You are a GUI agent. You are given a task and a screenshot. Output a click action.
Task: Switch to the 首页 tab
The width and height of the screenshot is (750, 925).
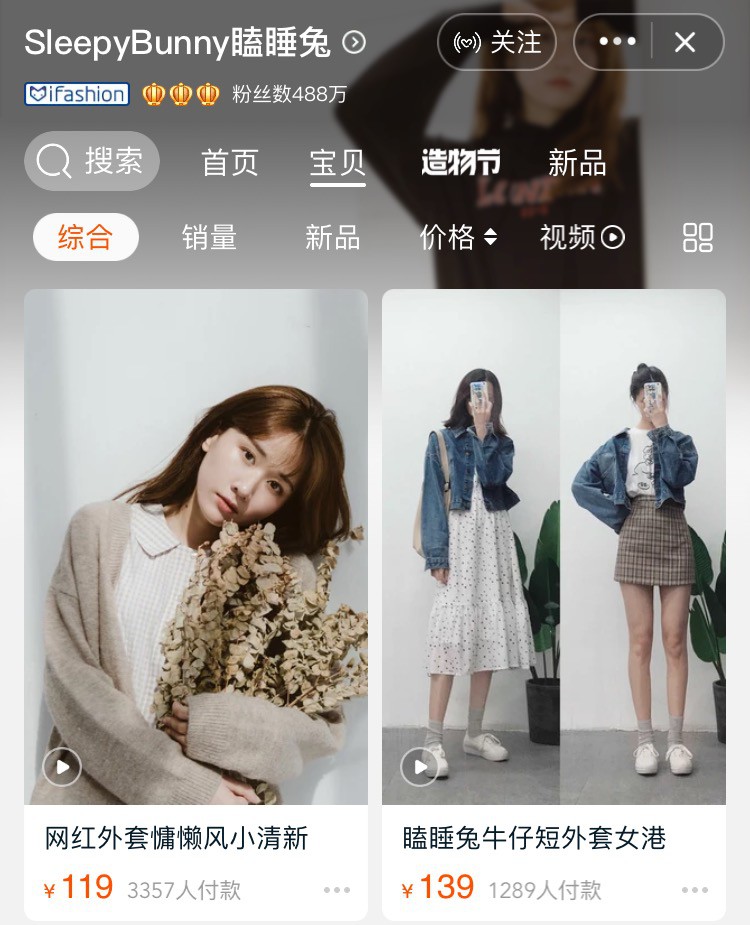coord(230,162)
